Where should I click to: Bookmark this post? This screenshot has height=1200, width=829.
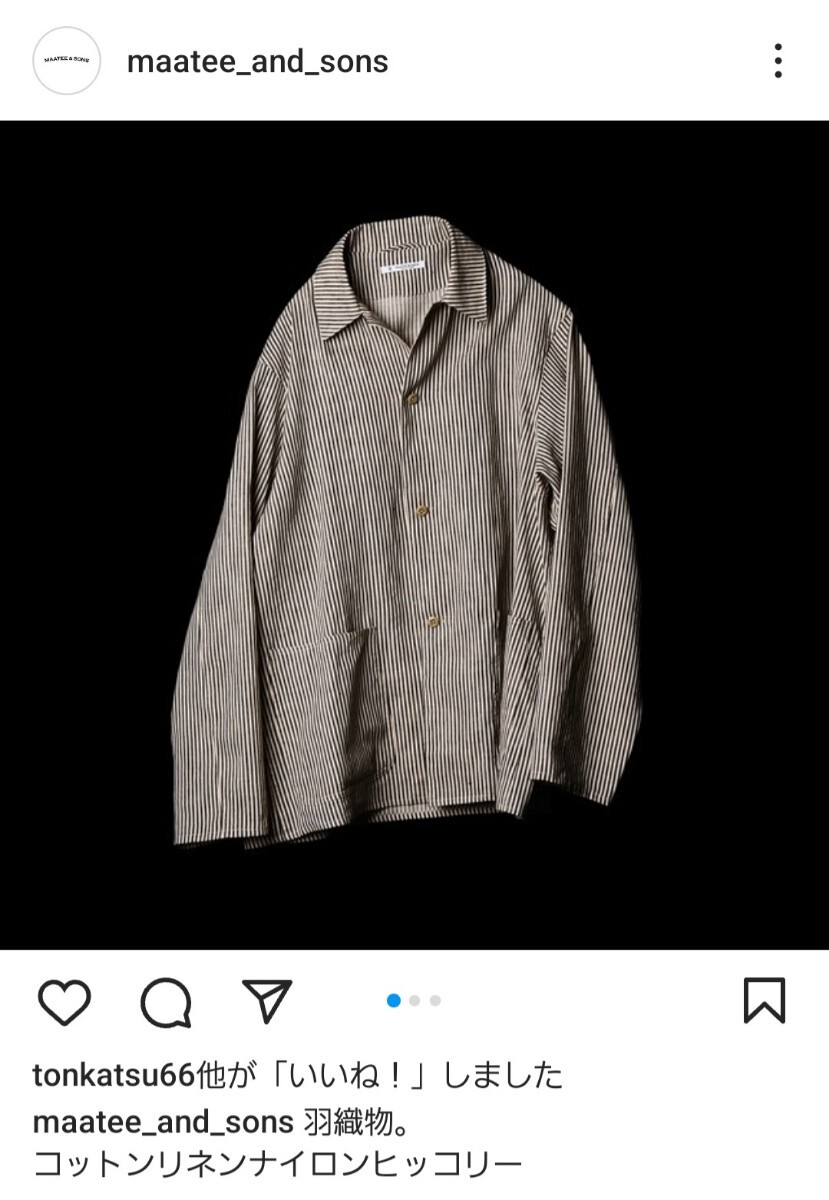point(765,1001)
